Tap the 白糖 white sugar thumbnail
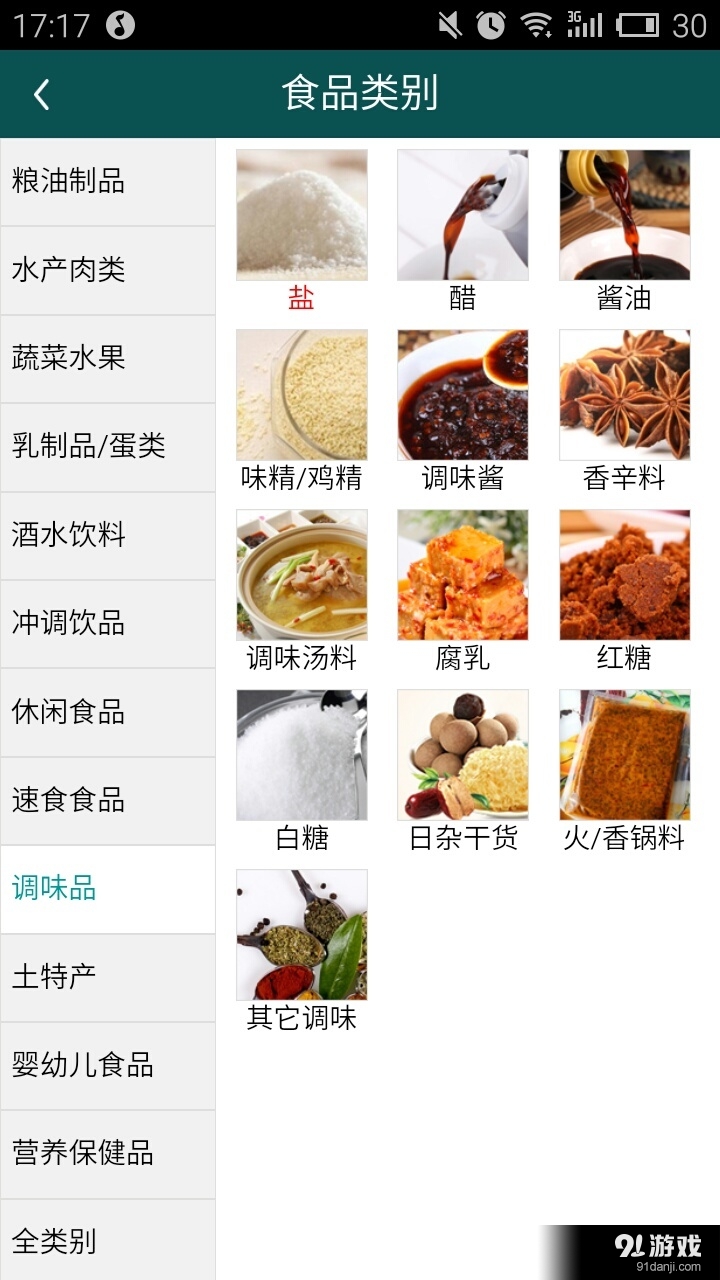This screenshot has height=1280, width=720. (301, 754)
